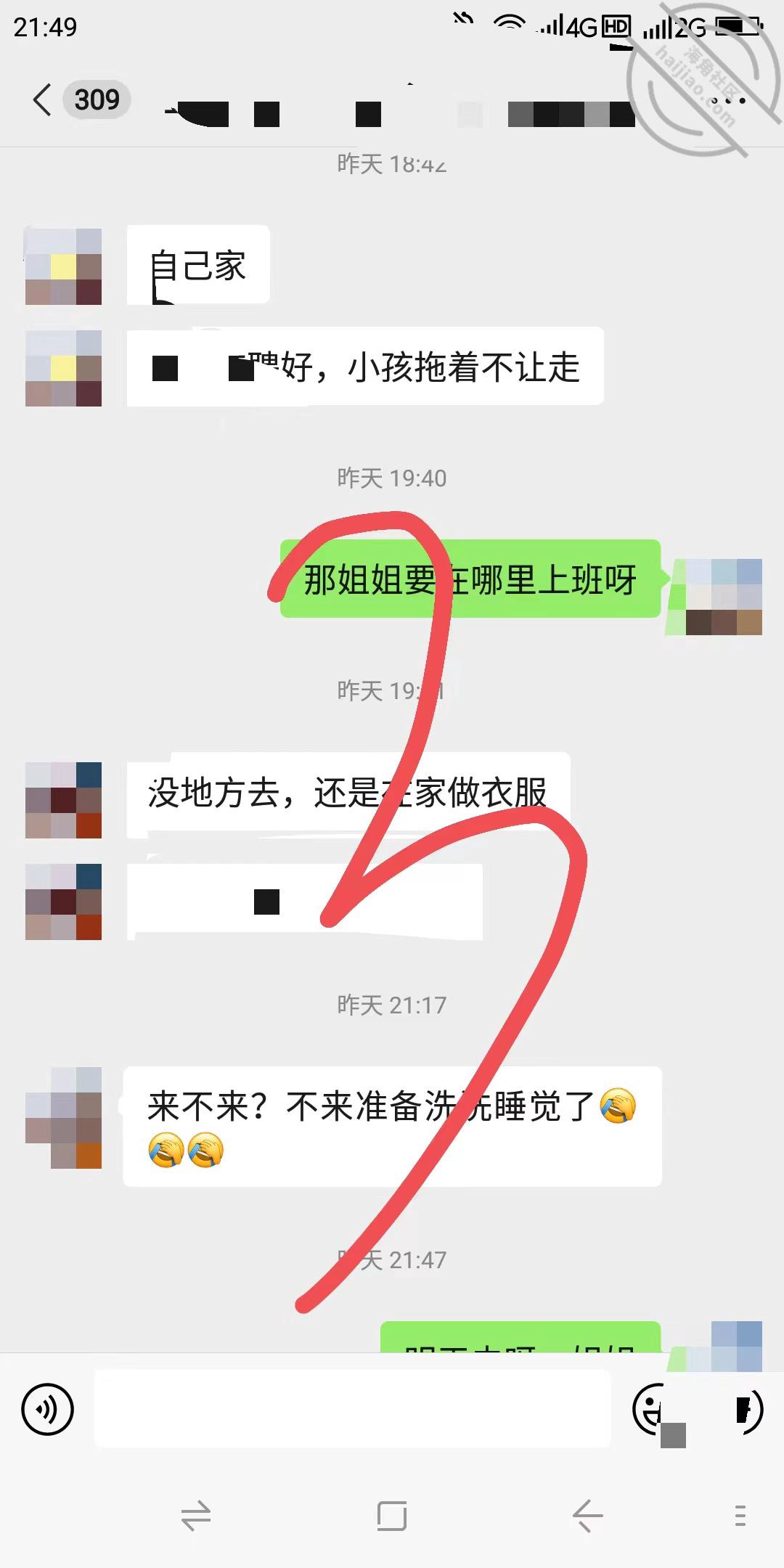The height and width of the screenshot is (1568, 784).
Task: Tap system back navigation button
Action: click(587, 1516)
